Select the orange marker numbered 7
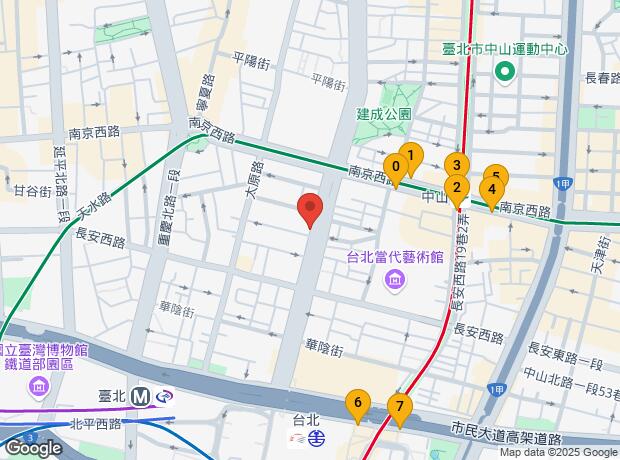The height and width of the screenshot is (460, 620). [x=400, y=407]
